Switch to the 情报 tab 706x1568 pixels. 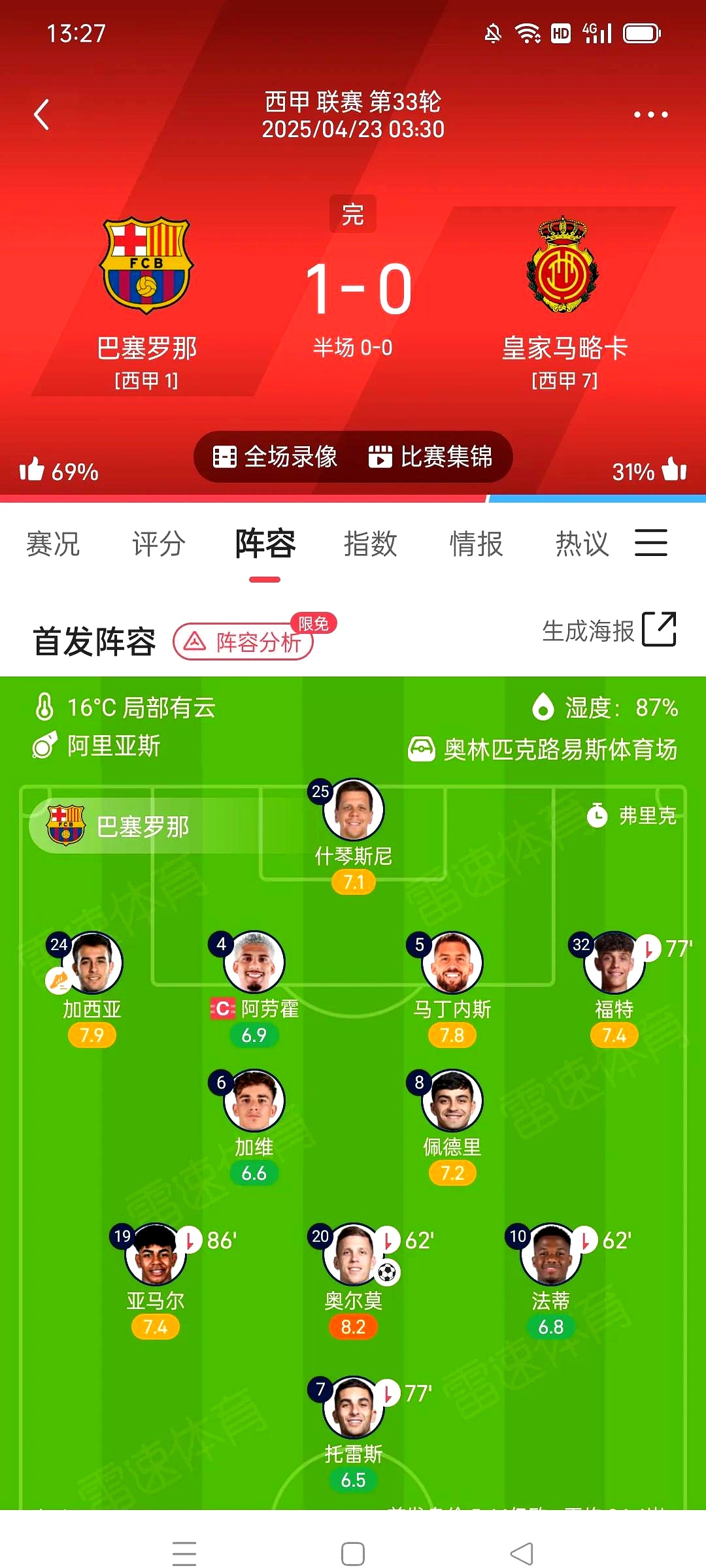click(477, 544)
